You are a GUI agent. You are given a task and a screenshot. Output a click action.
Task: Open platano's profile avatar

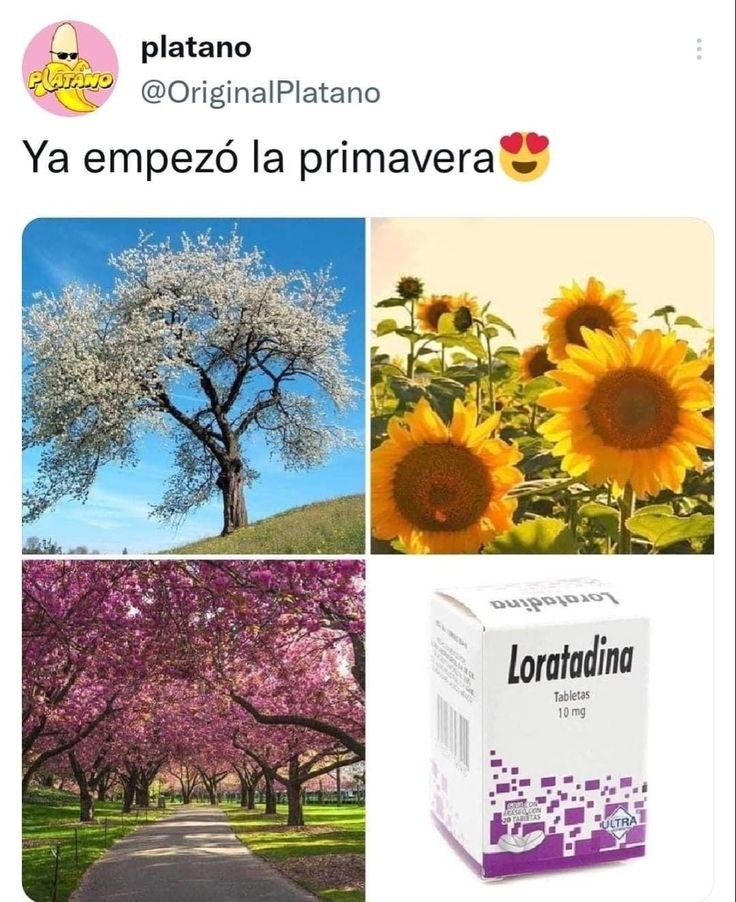(x=70, y=68)
